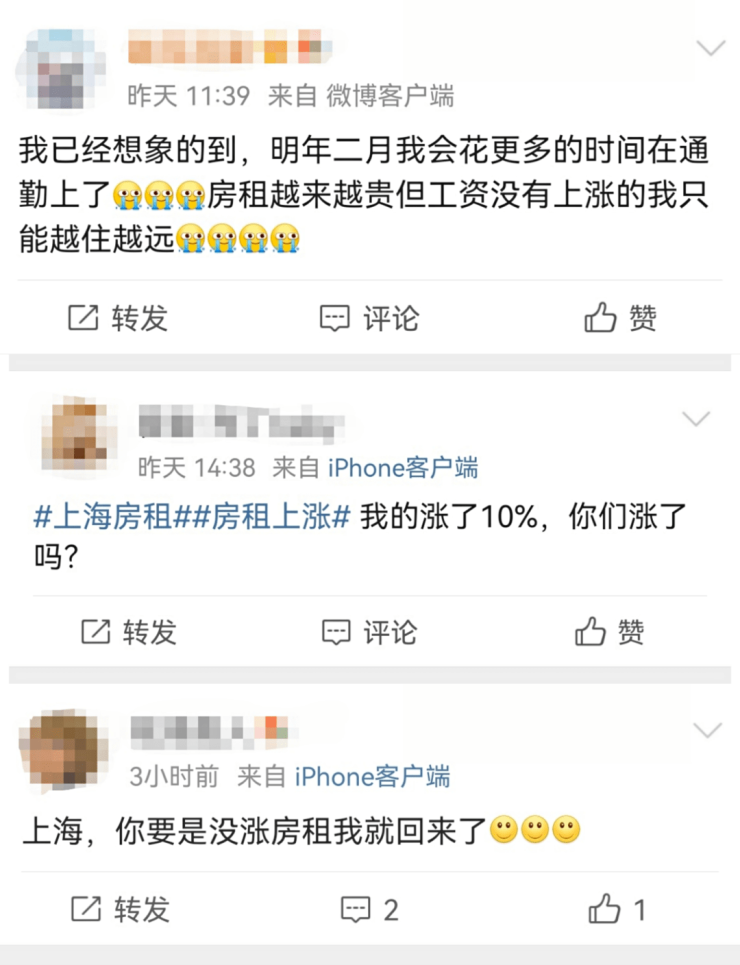Expand the options chevron on the 14:38 post

coord(696,418)
